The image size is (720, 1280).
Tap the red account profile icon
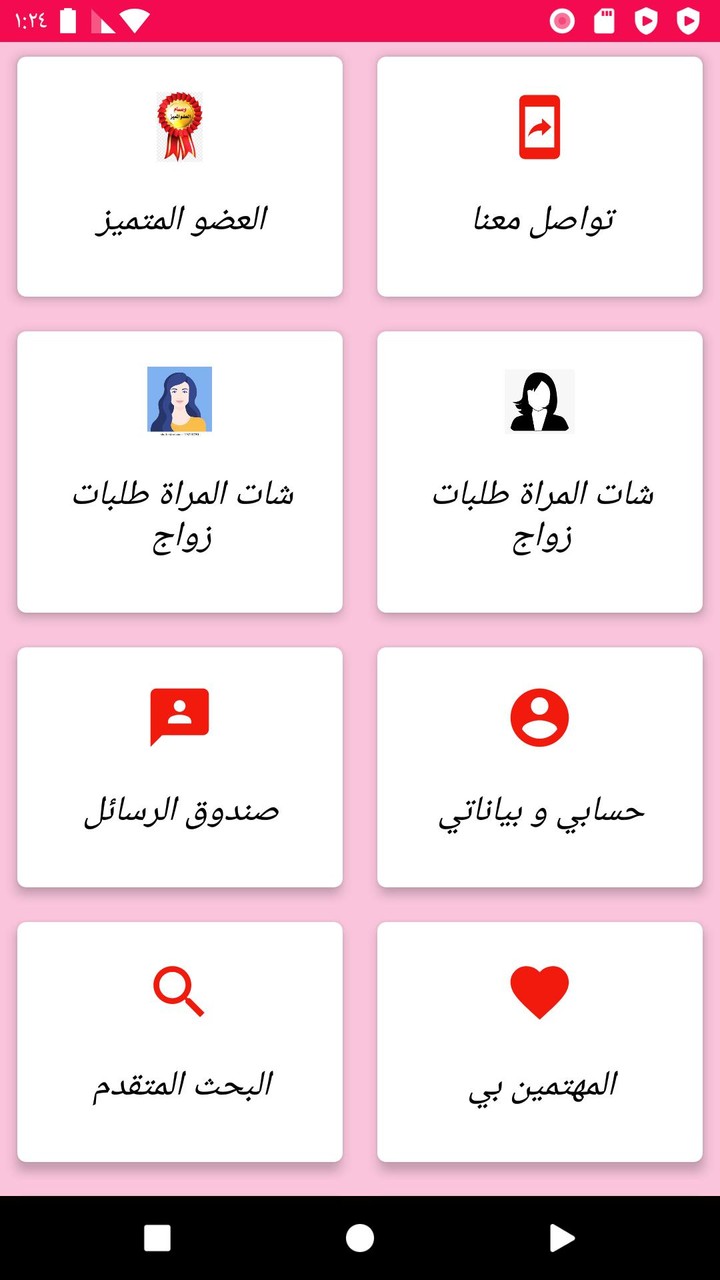[x=539, y=716]
